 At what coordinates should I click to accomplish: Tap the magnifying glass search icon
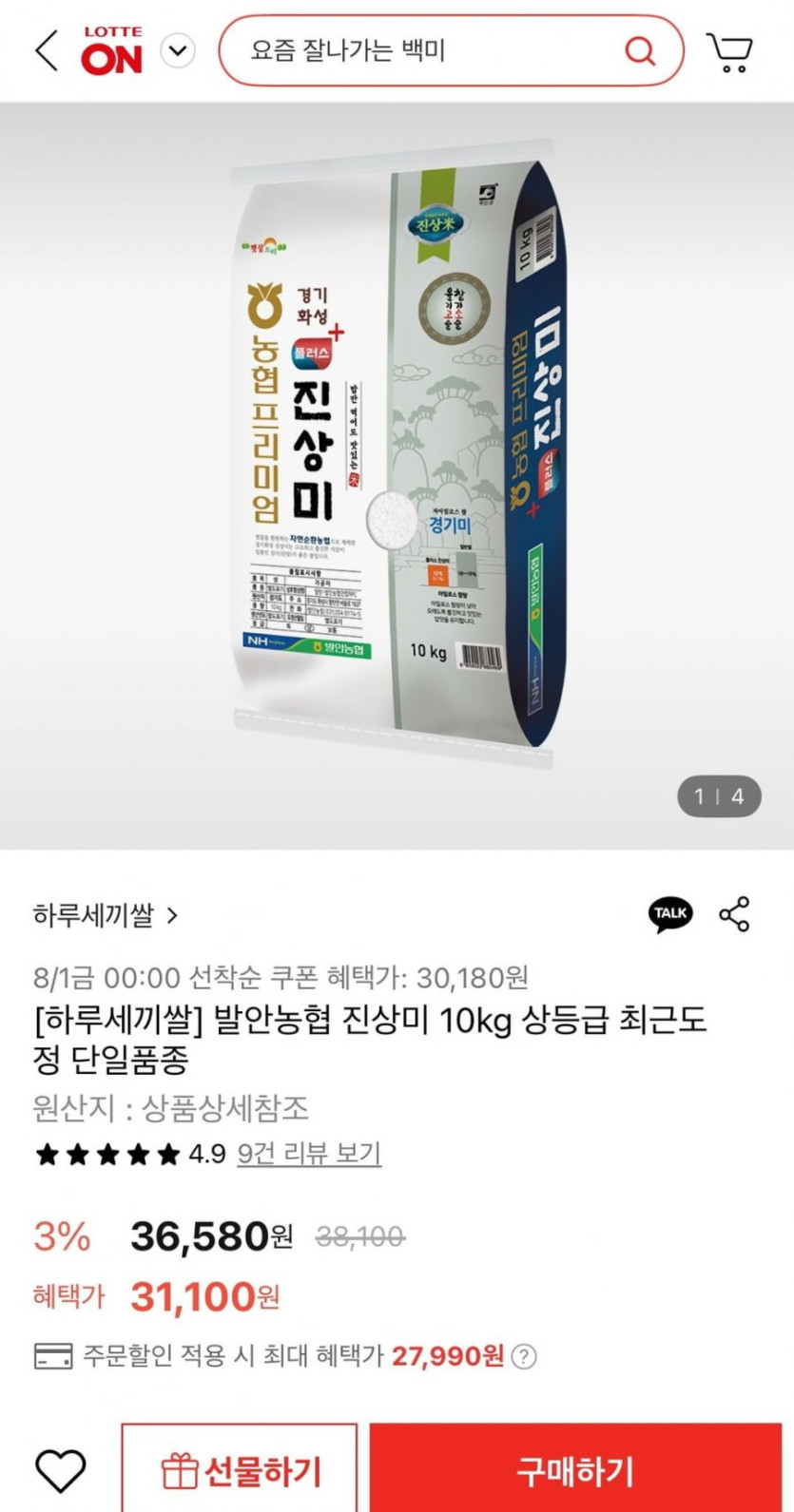point(640,50)
